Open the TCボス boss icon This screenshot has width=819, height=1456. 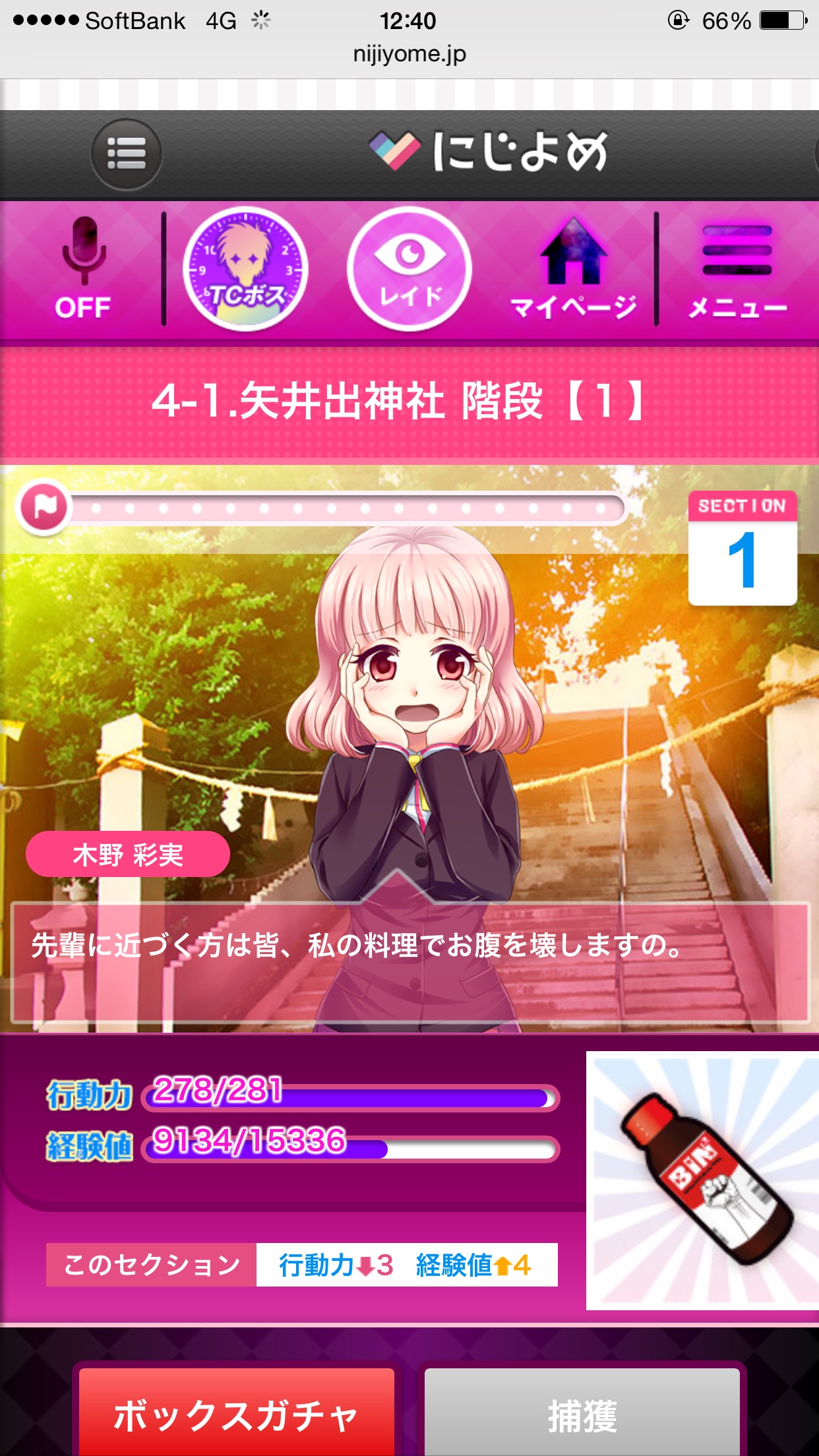[x=245, y=269]
